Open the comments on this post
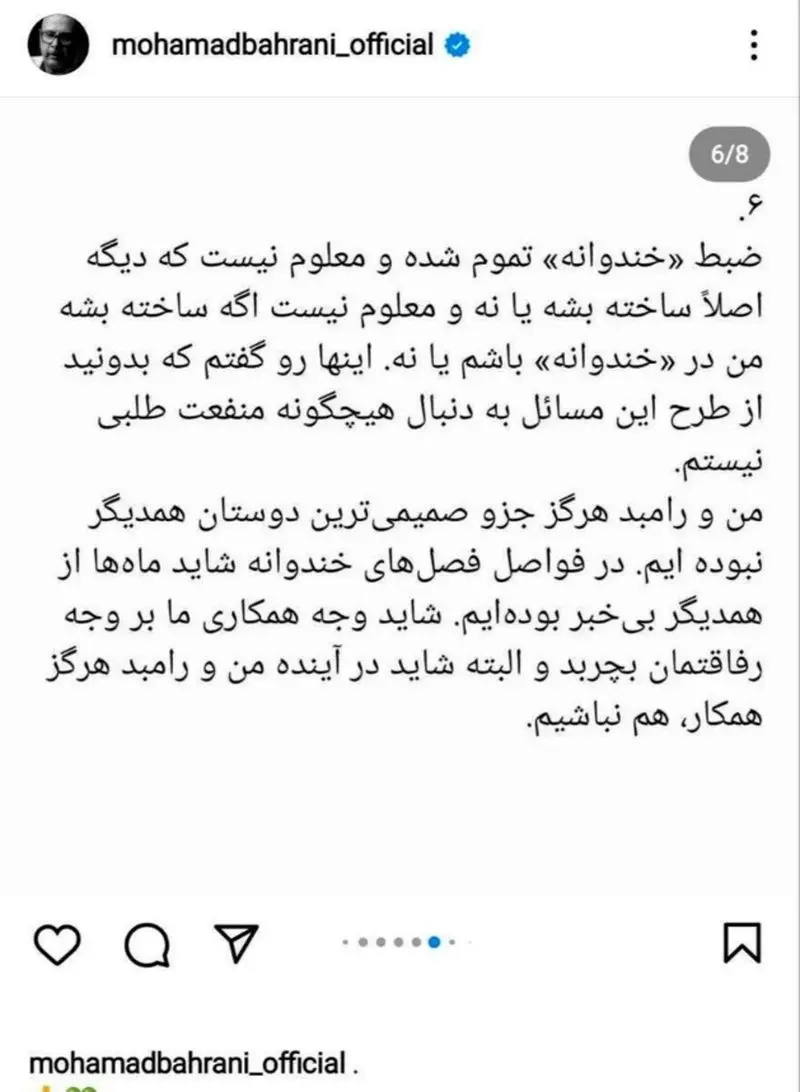The image size is (800, 1092). [x=146, y=941]
